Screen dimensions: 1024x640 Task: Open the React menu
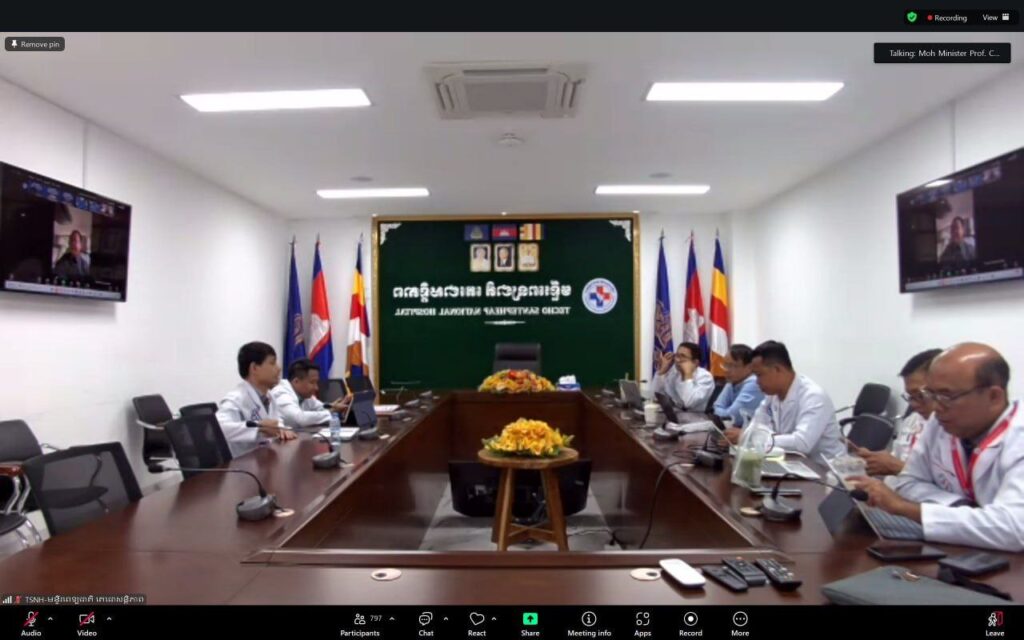point(477,622)
